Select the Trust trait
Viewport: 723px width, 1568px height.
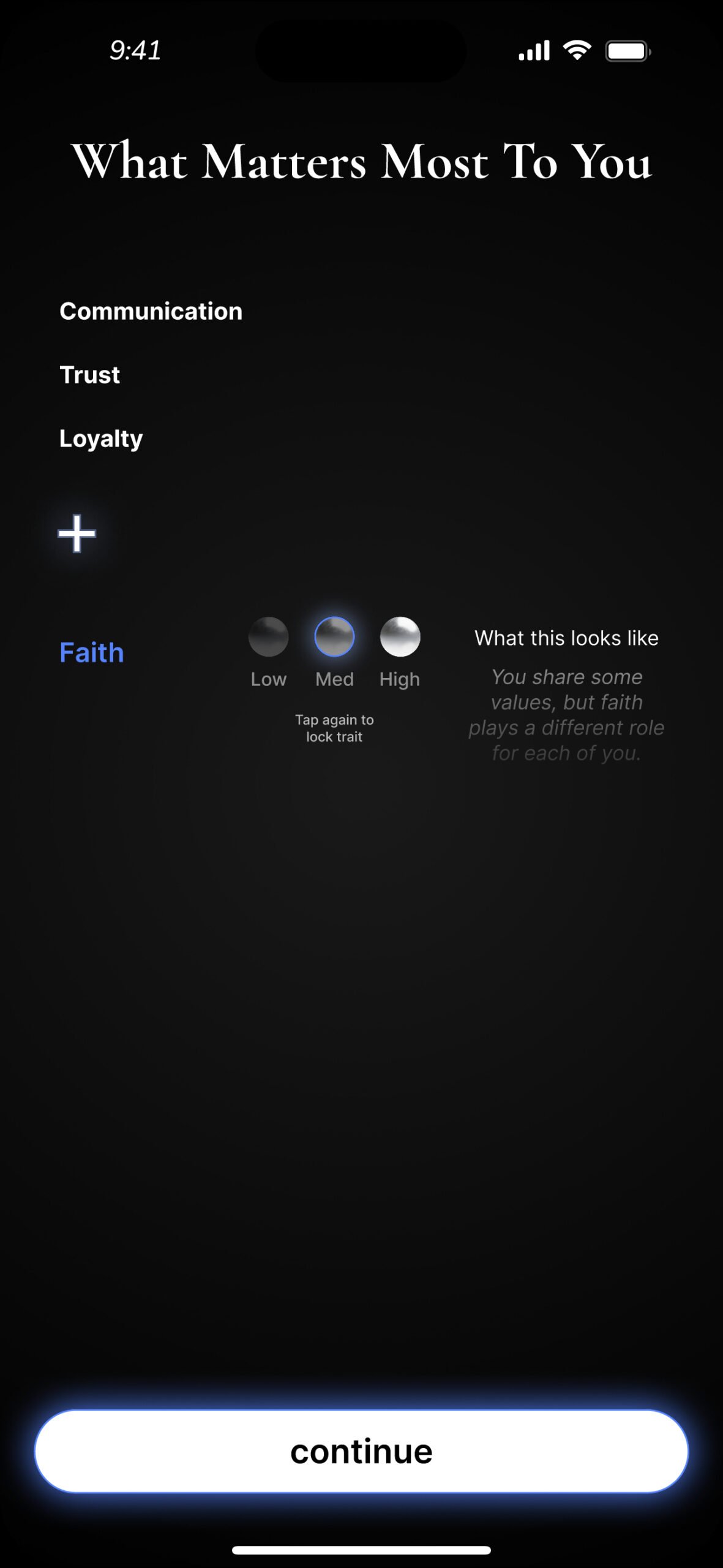(x=89, y=375)
